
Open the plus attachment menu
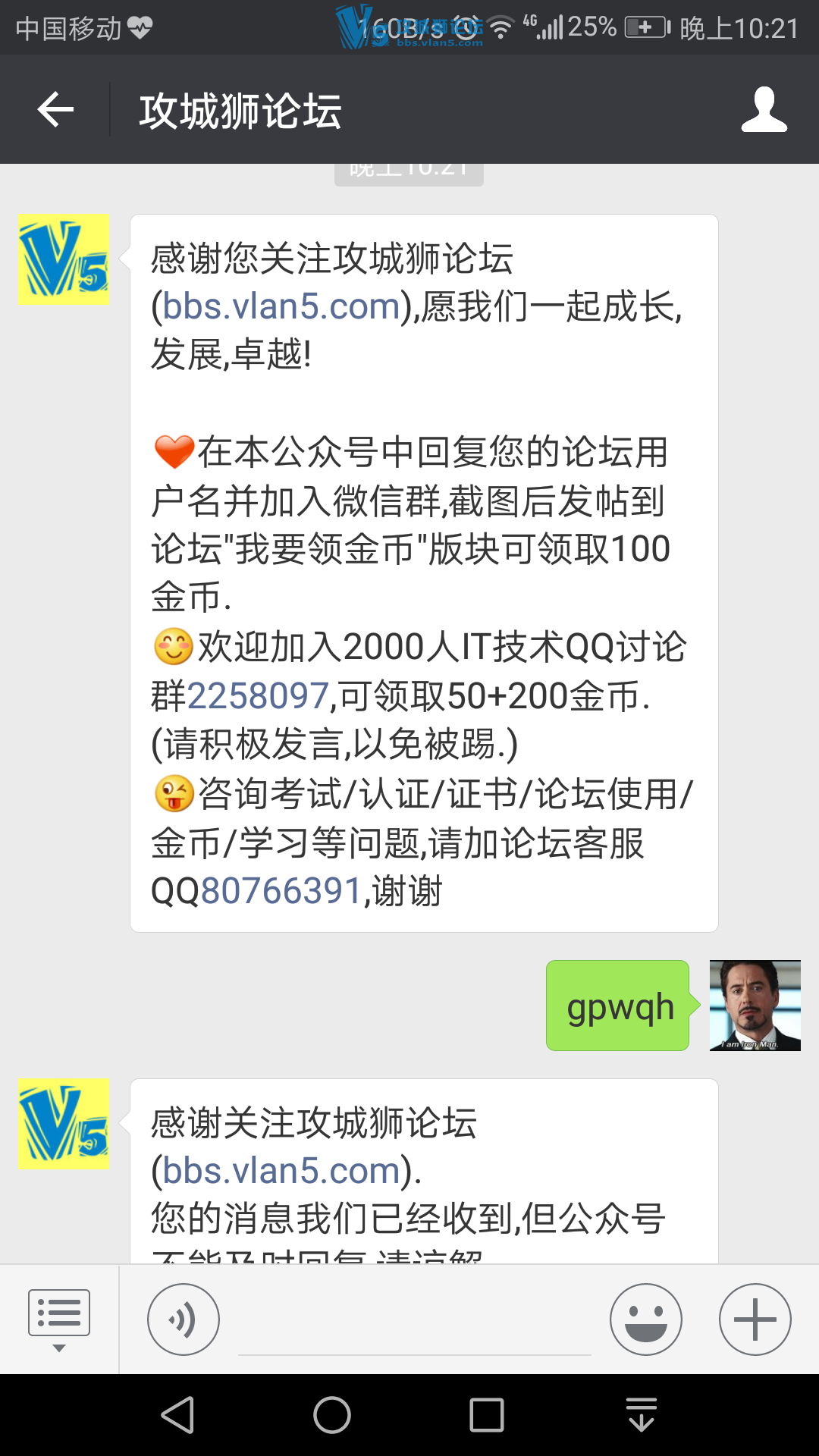pos(755,1319)
